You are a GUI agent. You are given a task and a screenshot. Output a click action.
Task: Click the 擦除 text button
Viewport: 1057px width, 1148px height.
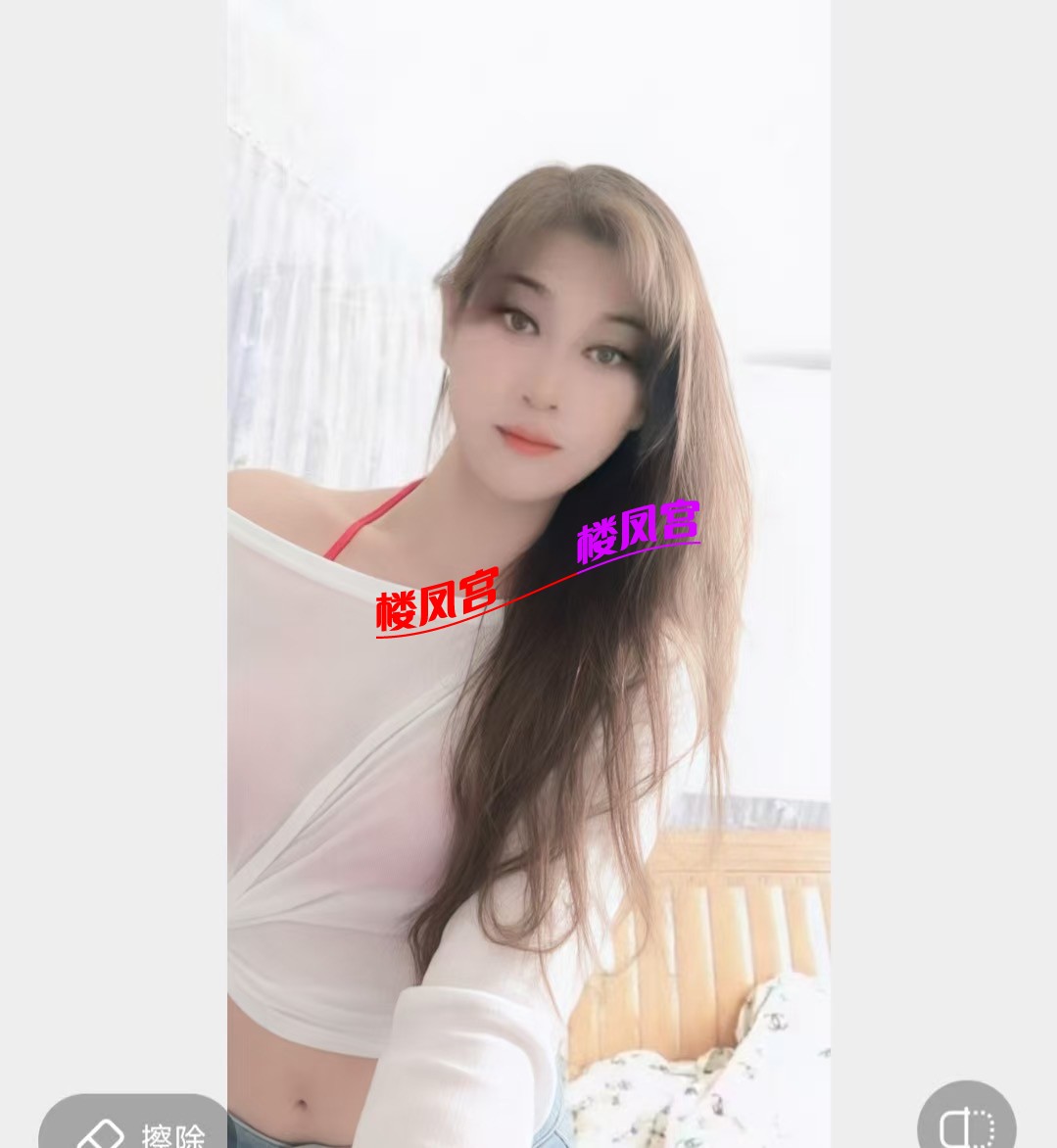pyautogui.click(x=172, y=1134)
